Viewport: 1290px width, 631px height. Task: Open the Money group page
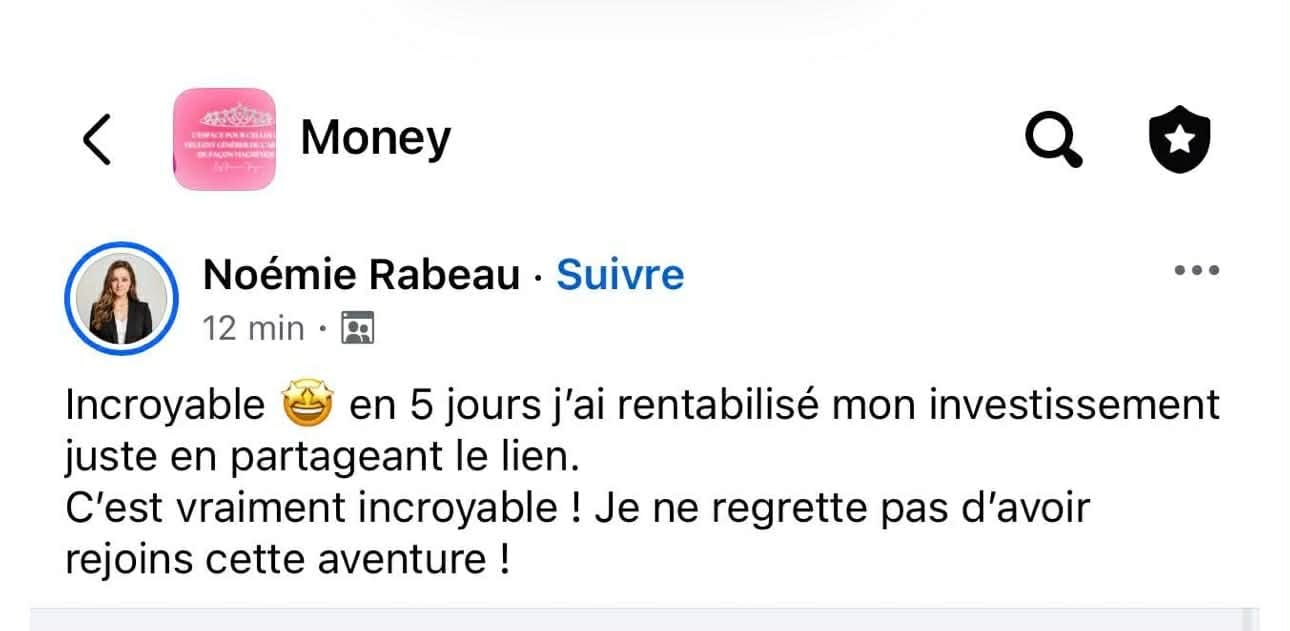point(375,138)
